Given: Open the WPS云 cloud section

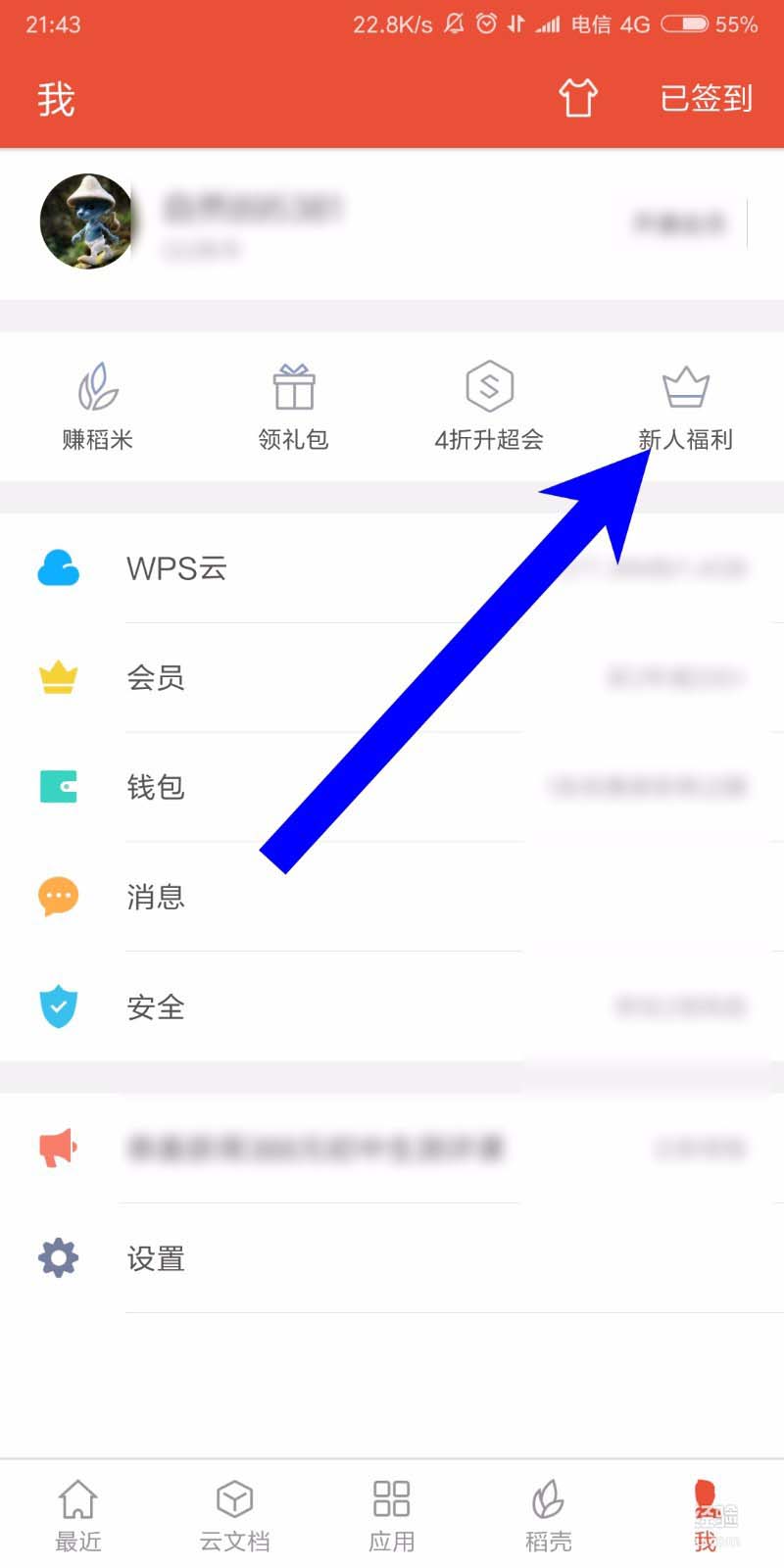Looking at the screenshot, I should coord(176,568).
